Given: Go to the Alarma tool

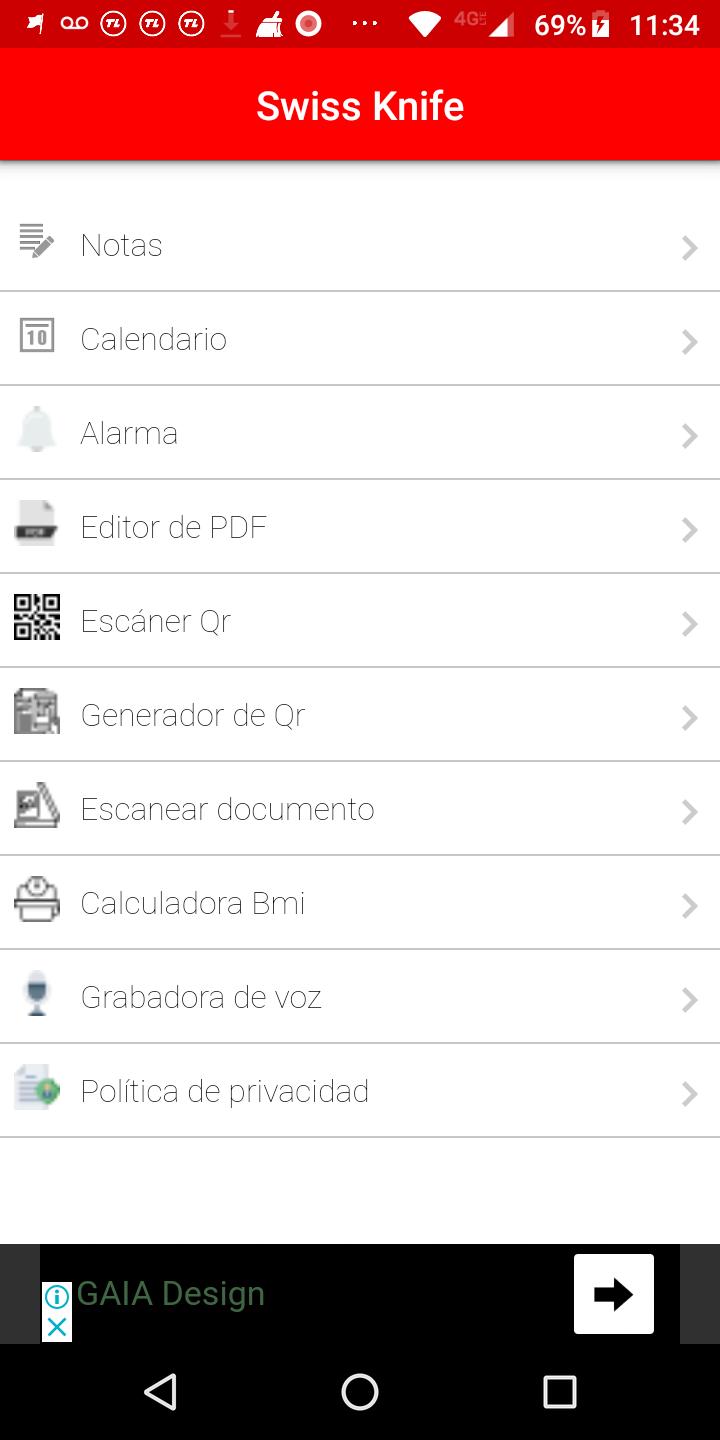Looking at the screenshot, I should [360, 433].
